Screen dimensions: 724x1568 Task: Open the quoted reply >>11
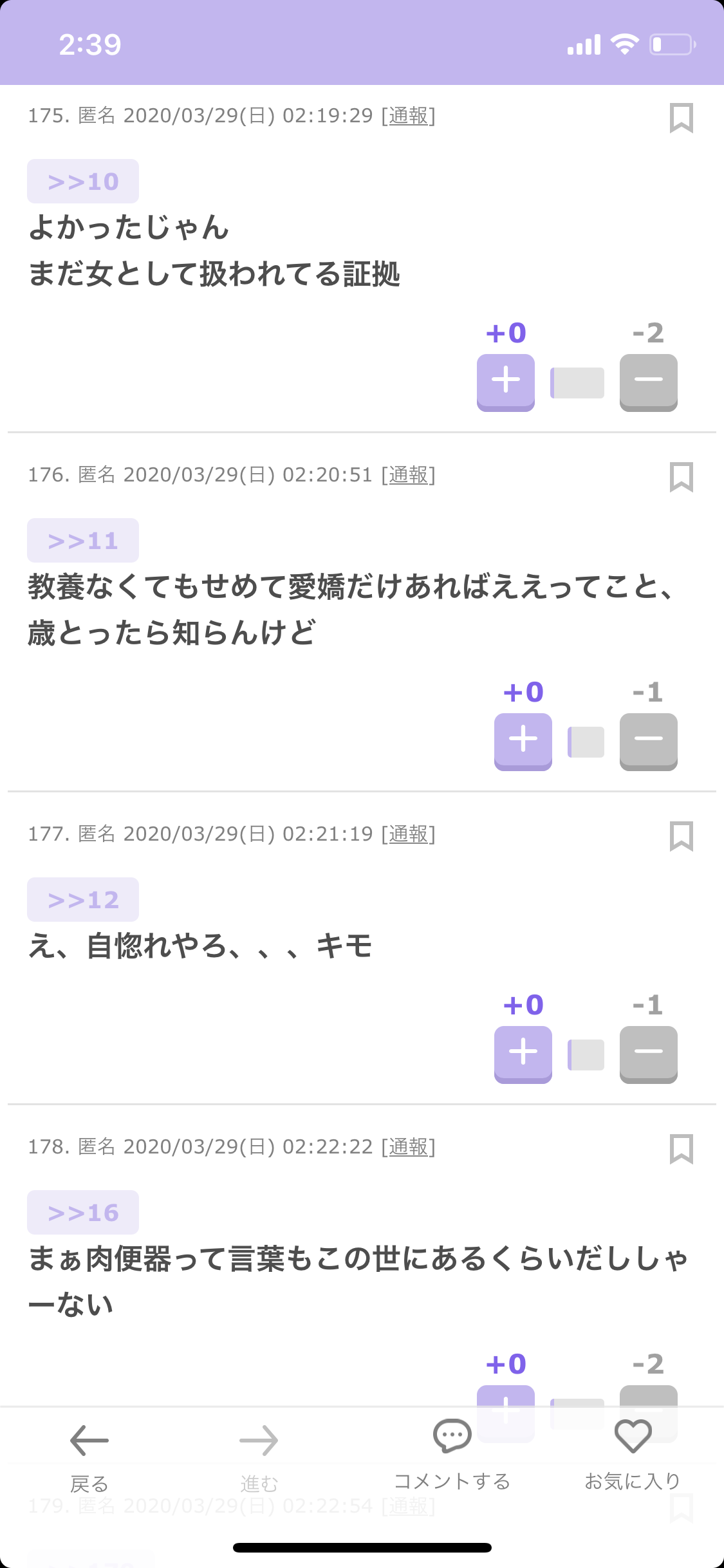pos(83,541)
